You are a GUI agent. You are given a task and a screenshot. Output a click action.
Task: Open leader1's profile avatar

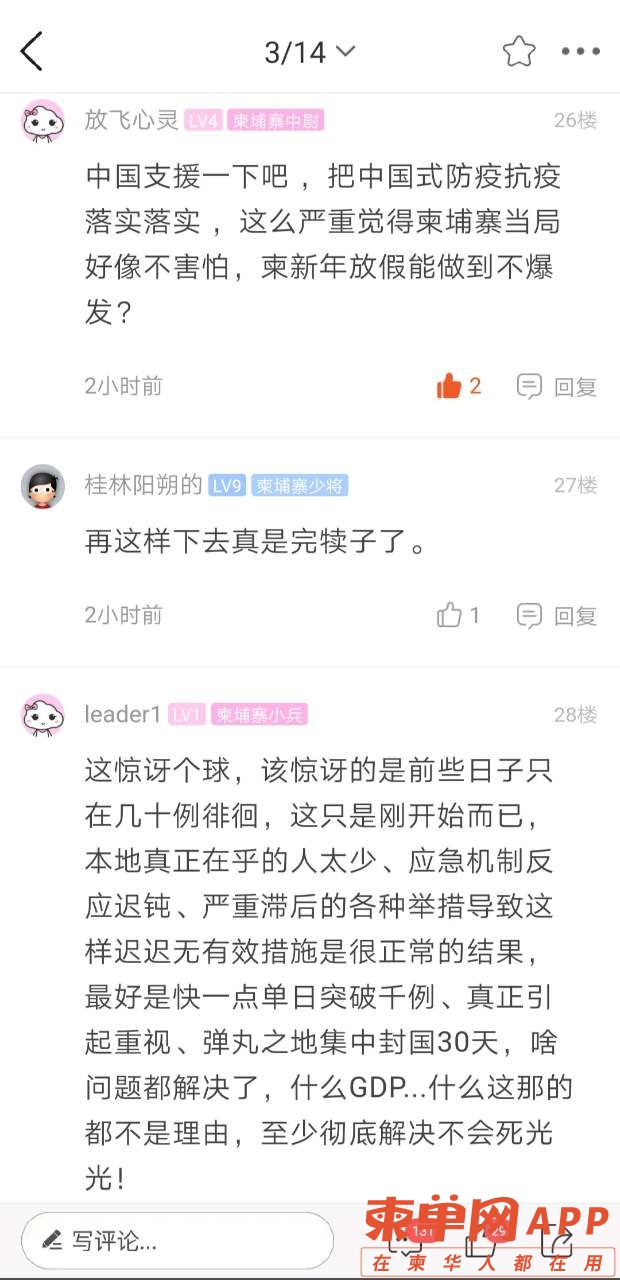[x=43, y=715]
